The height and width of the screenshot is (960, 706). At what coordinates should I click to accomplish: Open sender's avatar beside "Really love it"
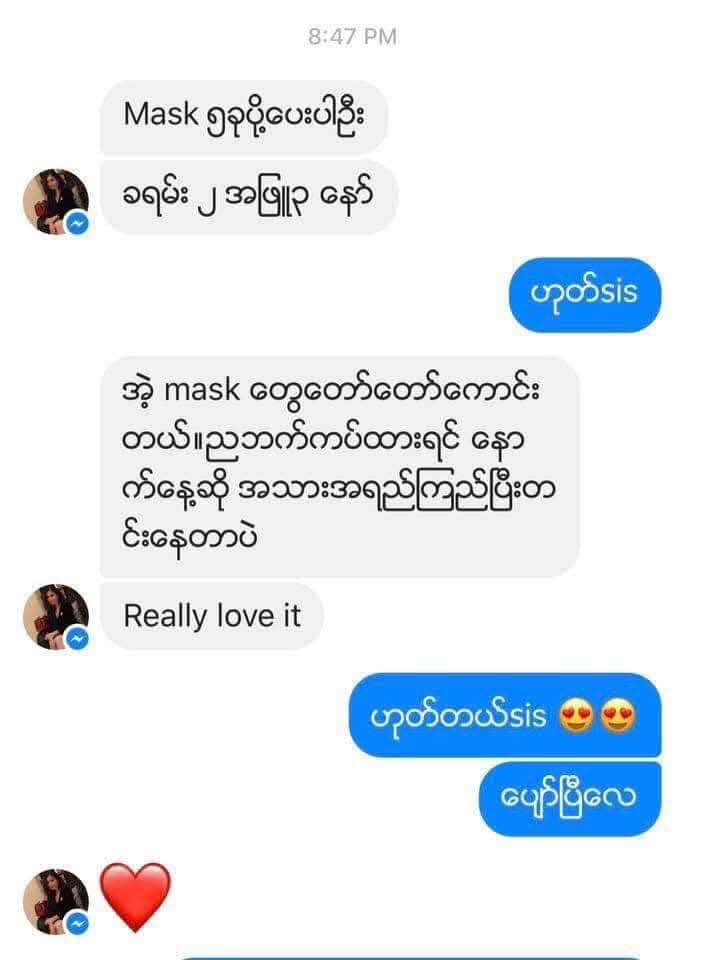(x=56, y=616)
